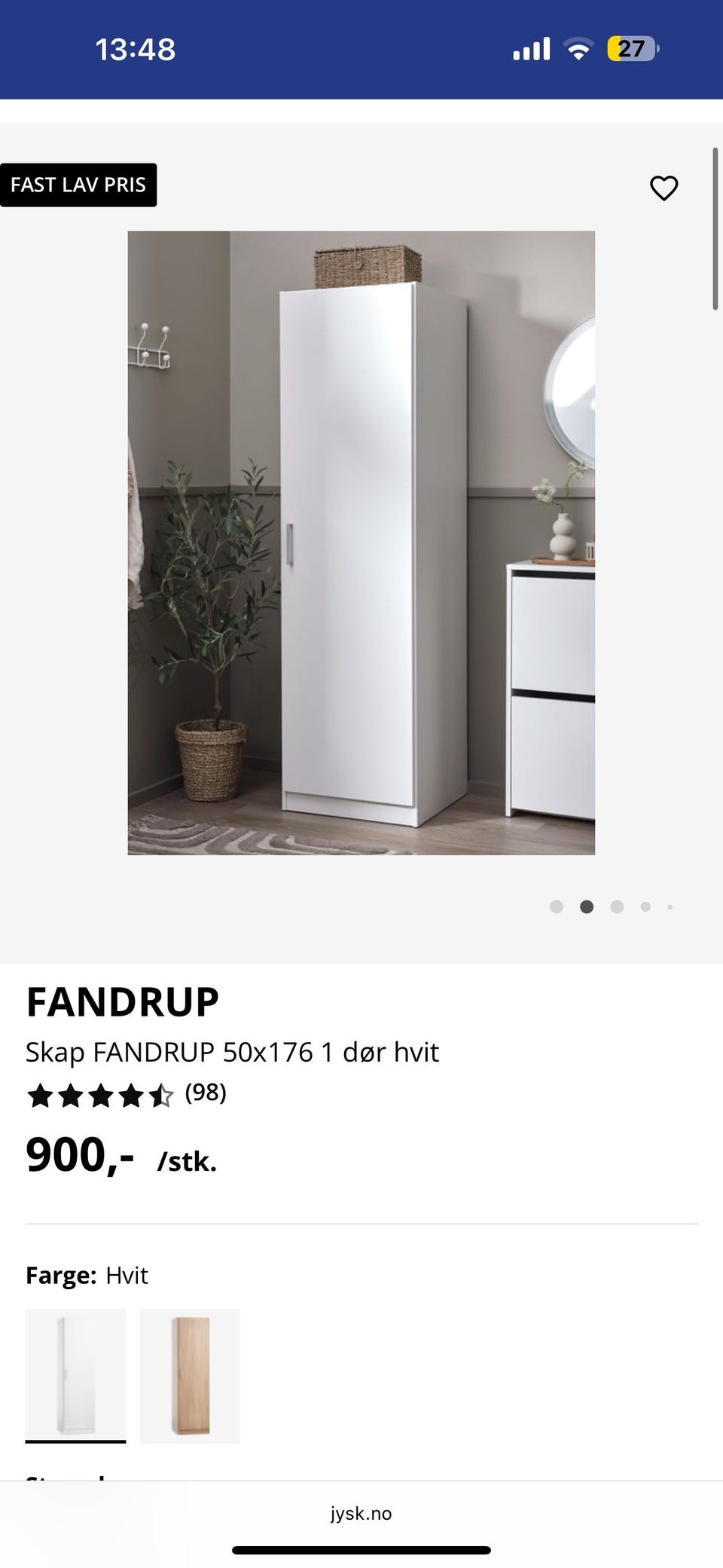Tap the main wardrobe product photo

pyautogui.click(x=360, y=541)
